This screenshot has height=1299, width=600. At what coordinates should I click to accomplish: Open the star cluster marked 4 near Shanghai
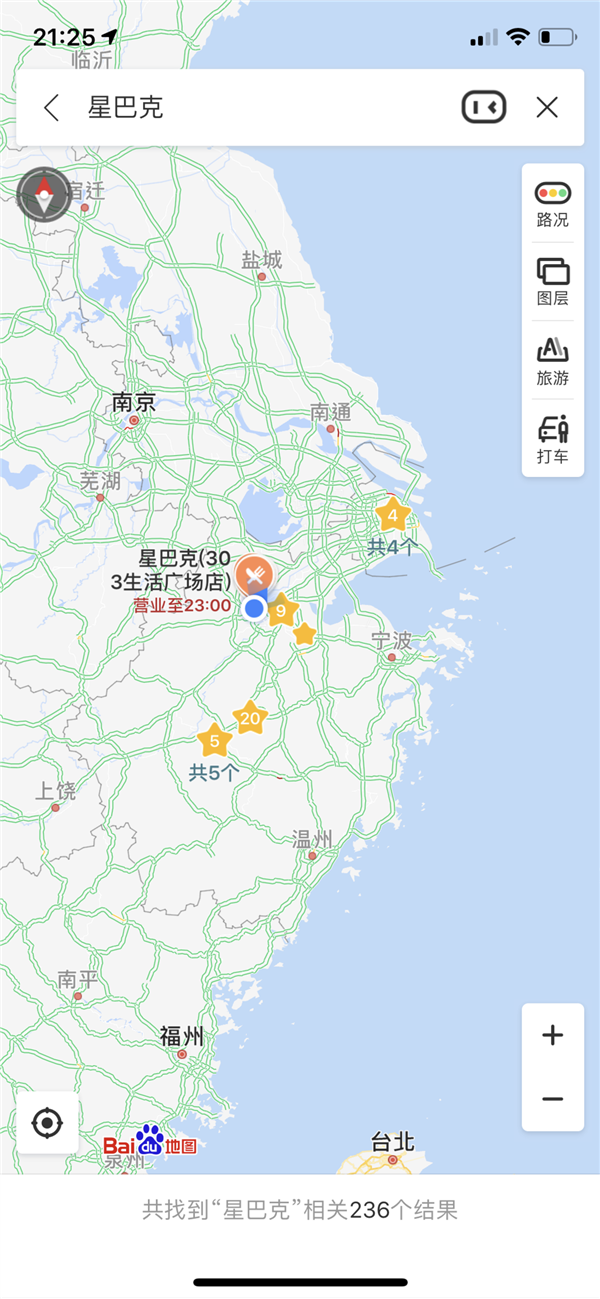tap(393, 516)
